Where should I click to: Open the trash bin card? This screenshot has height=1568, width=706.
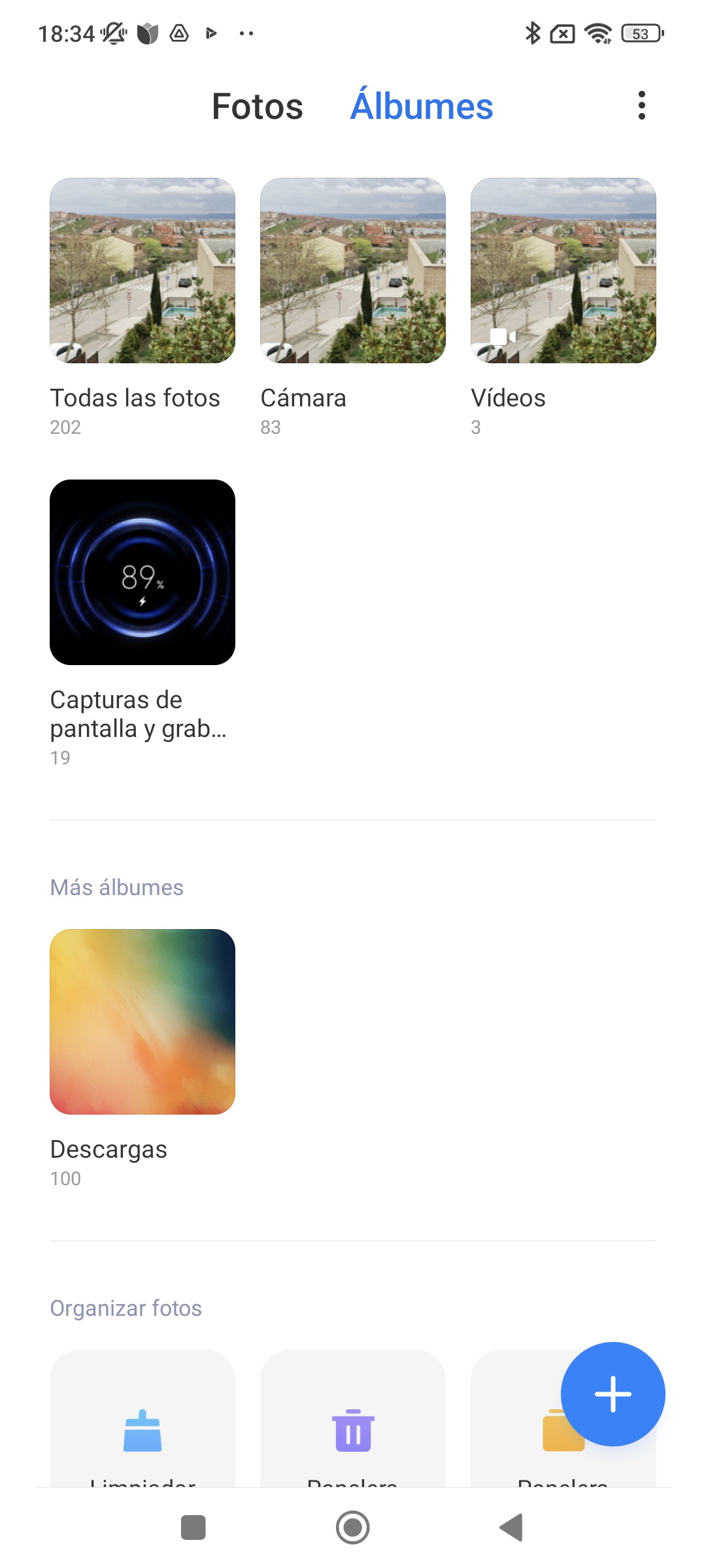(353, 1418)
